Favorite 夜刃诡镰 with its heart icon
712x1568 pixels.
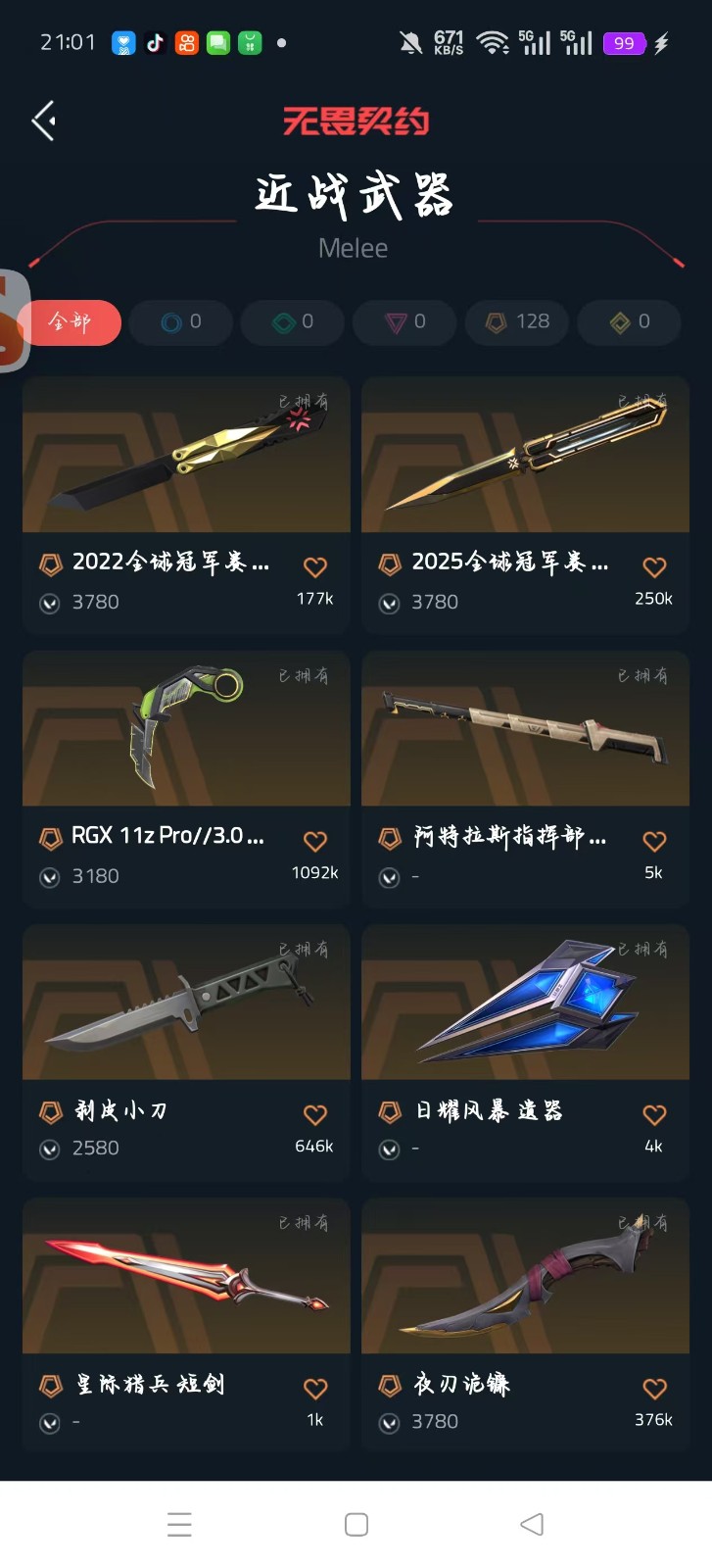pos(654,1389)
